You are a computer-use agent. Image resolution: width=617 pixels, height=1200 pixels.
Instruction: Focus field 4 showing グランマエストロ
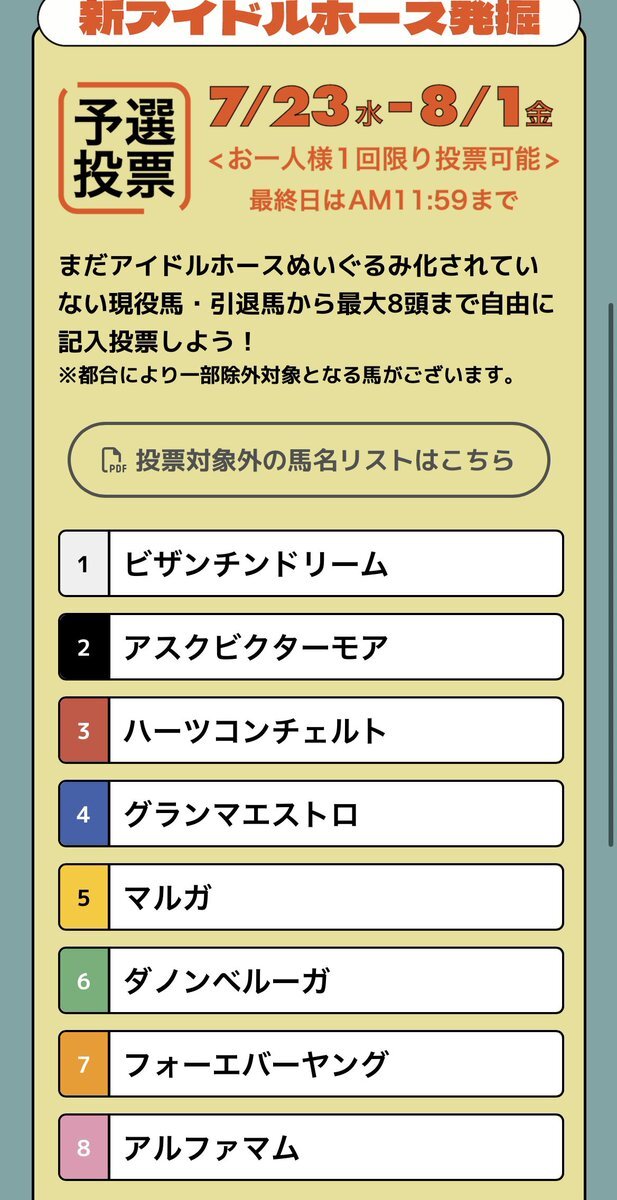(x=336, y=814)
